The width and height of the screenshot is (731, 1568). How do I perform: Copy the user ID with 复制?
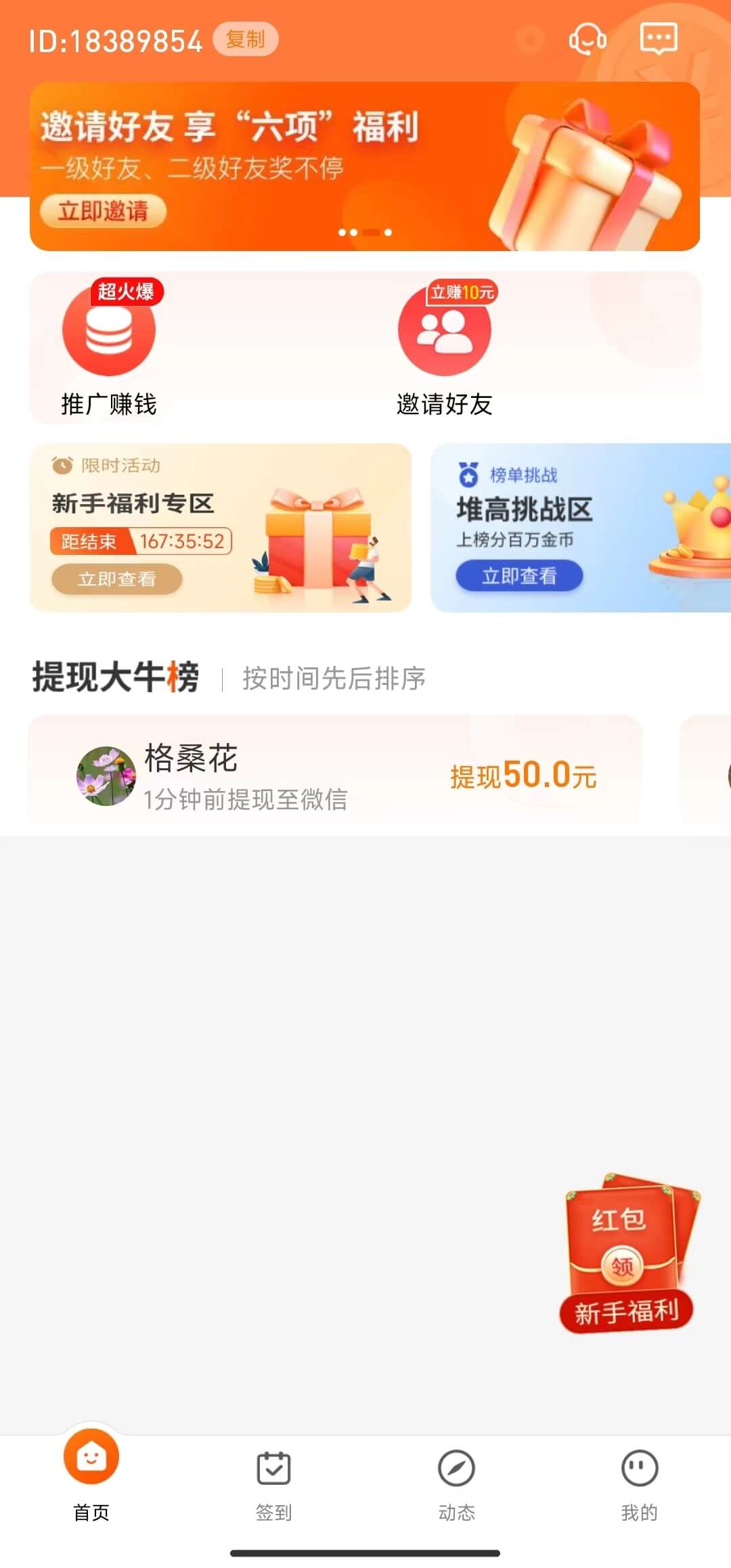[x=245, y=39]
